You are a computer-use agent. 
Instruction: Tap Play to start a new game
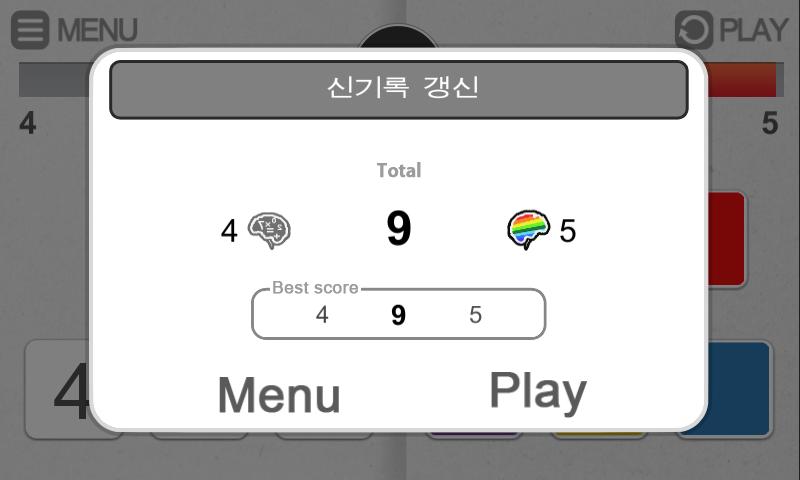click(537, 390)
